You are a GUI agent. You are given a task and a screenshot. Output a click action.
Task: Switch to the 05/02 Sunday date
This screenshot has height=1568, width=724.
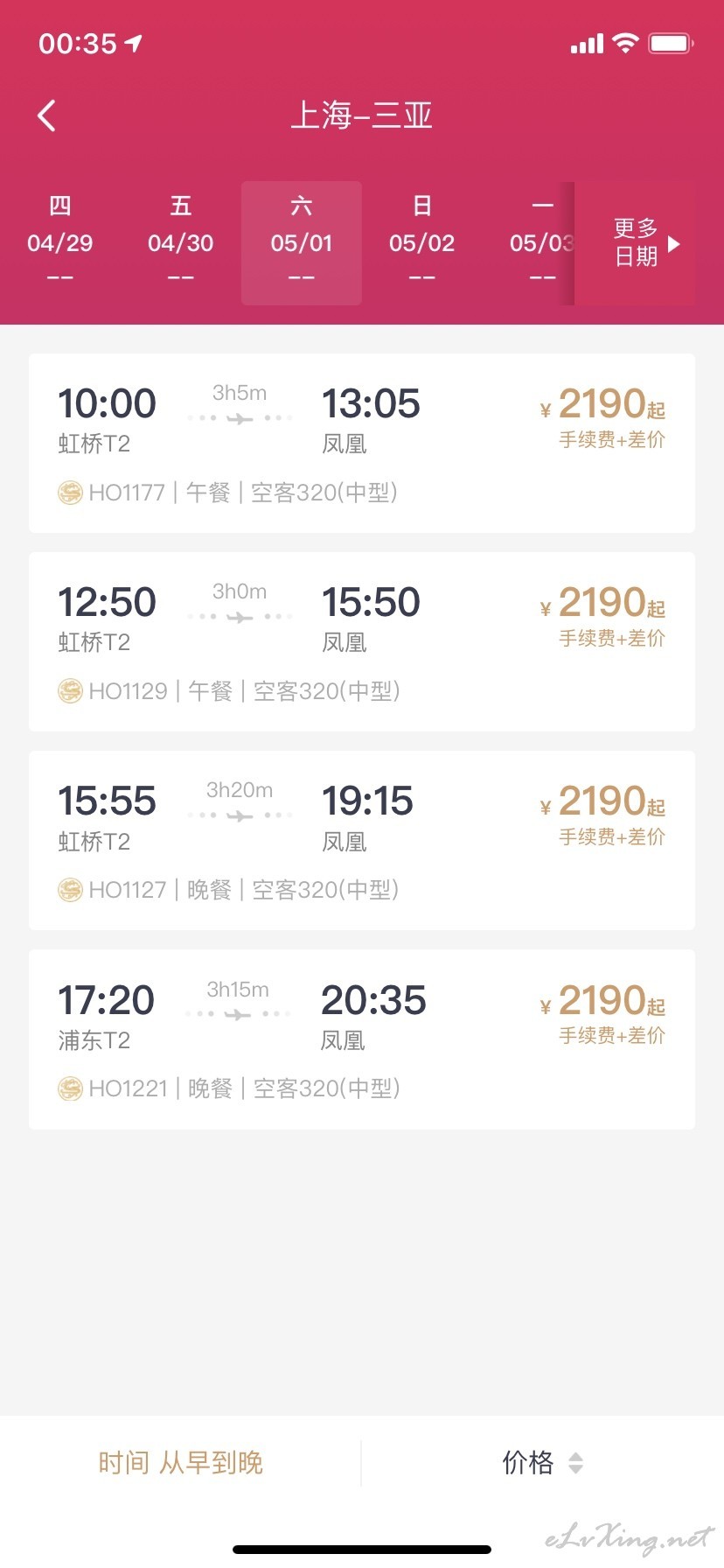[x=422, y=242]
